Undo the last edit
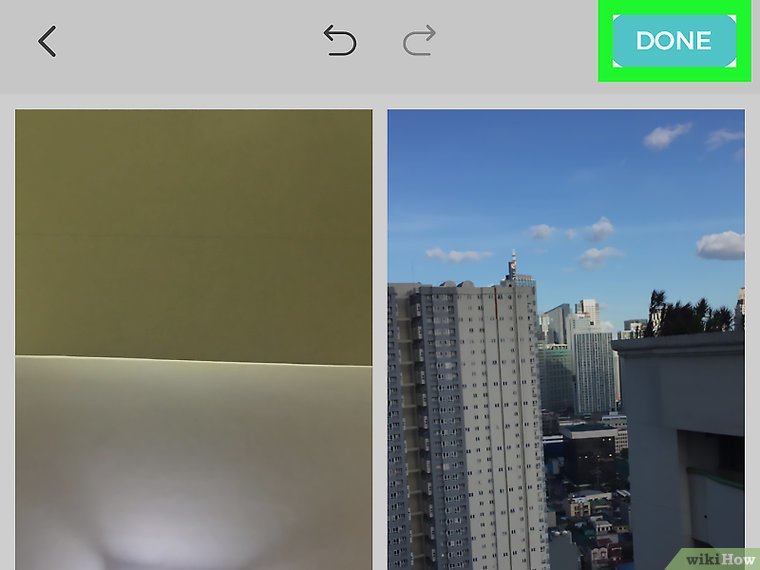The width and height of the screenshot is (760, 570). (x=340, y=41)
